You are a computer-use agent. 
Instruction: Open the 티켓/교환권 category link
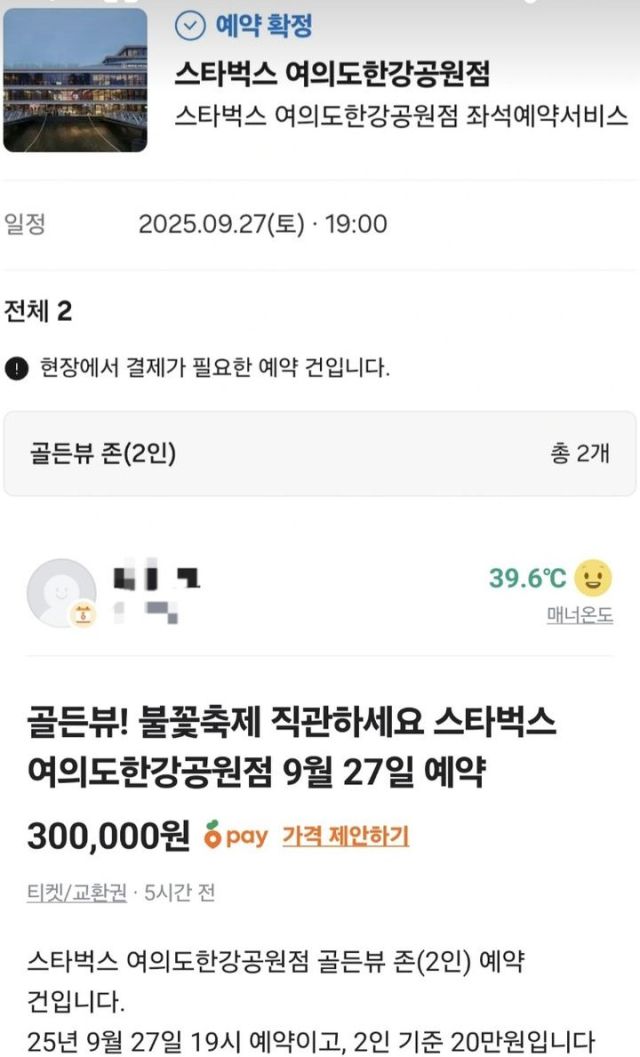click(x=77, y=892)
